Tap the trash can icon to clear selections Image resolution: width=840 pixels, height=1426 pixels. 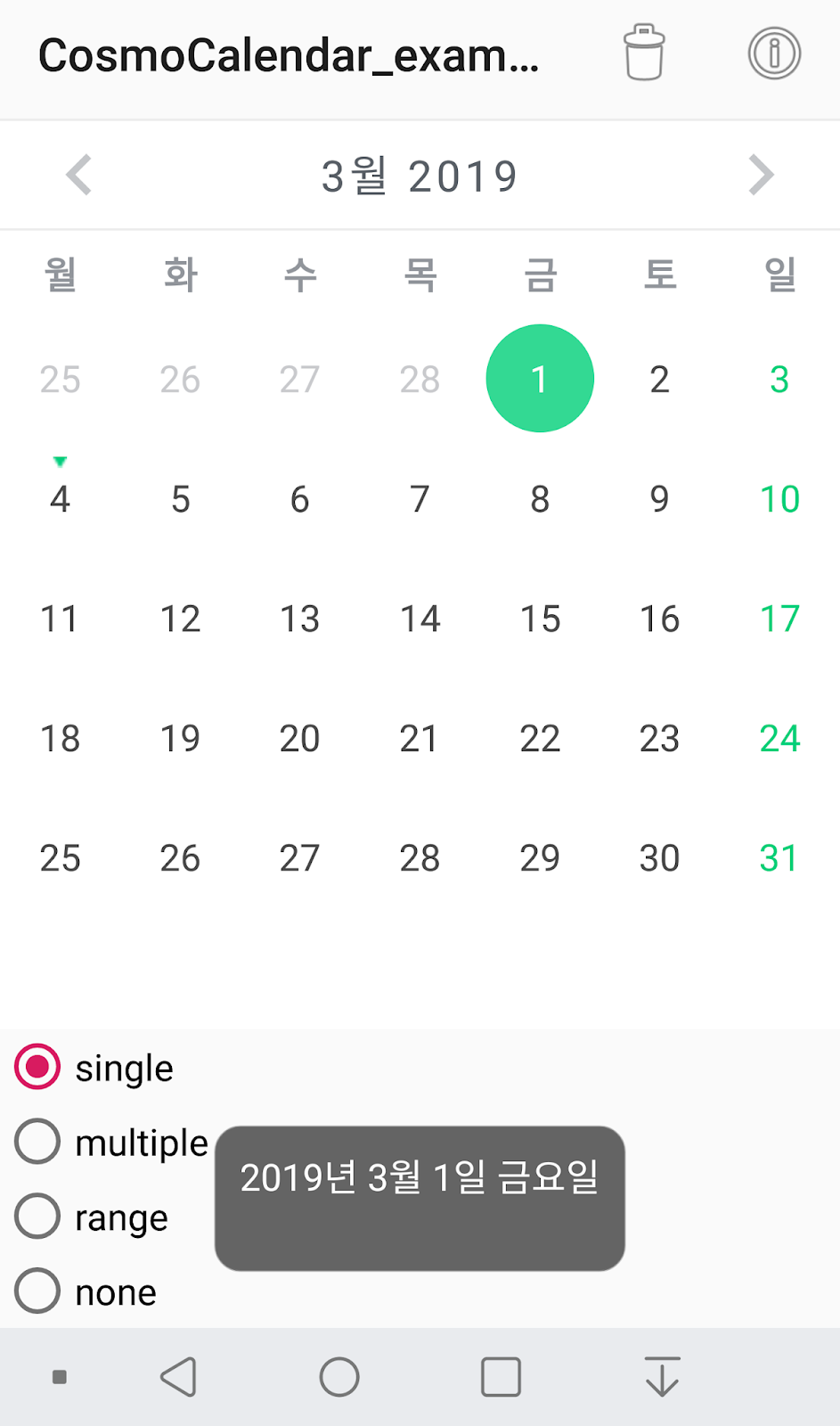coord(644,53)
